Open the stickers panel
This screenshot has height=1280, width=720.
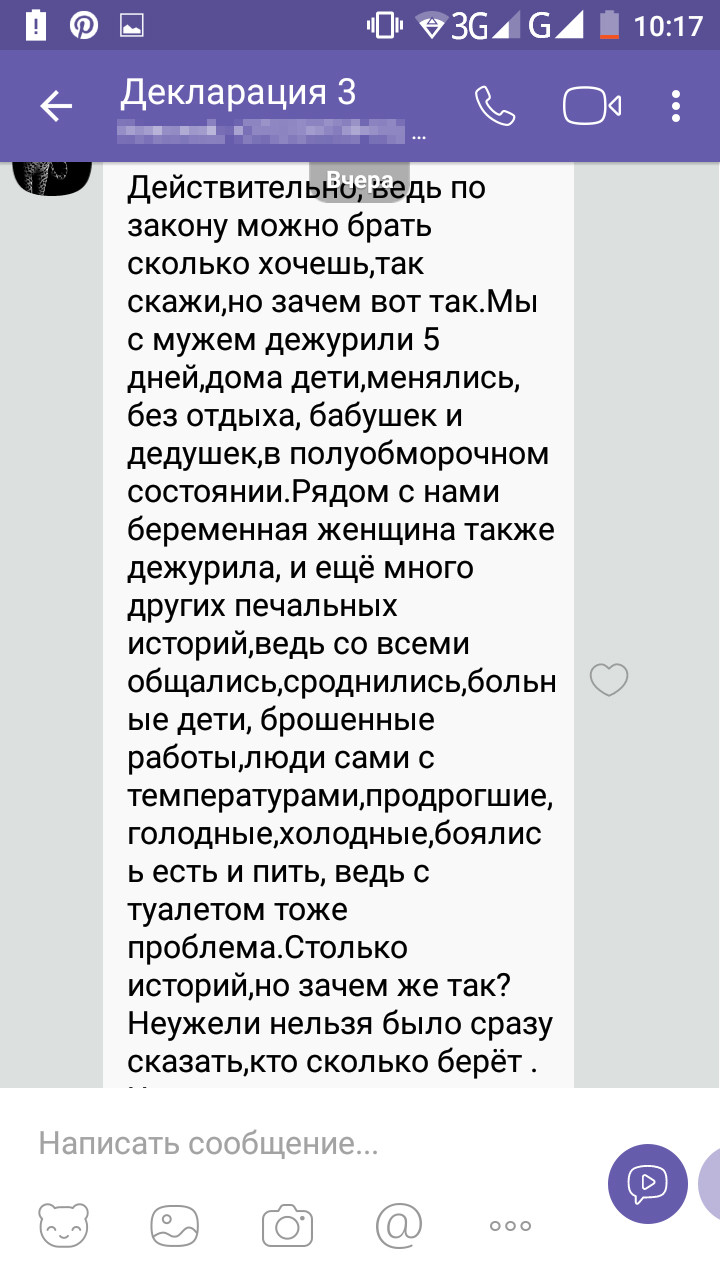pos(64,1224)
